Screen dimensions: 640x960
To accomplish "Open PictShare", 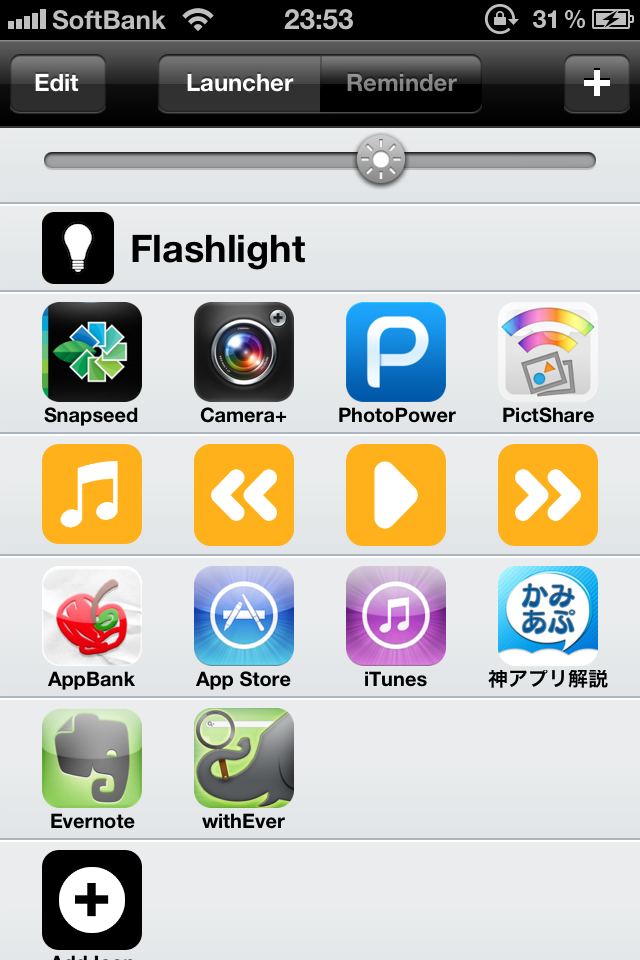I will point(548,352).
